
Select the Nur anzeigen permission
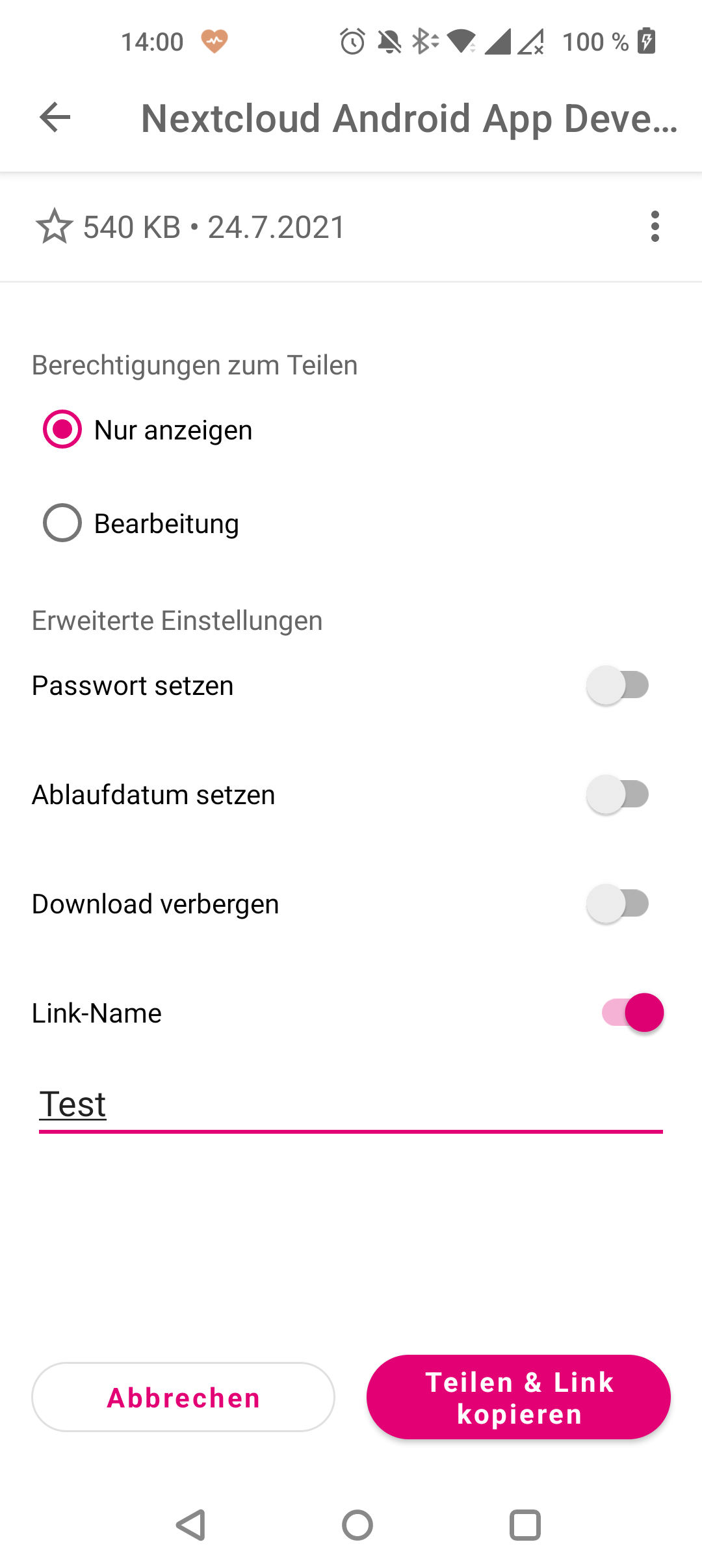tap(62, 430)
